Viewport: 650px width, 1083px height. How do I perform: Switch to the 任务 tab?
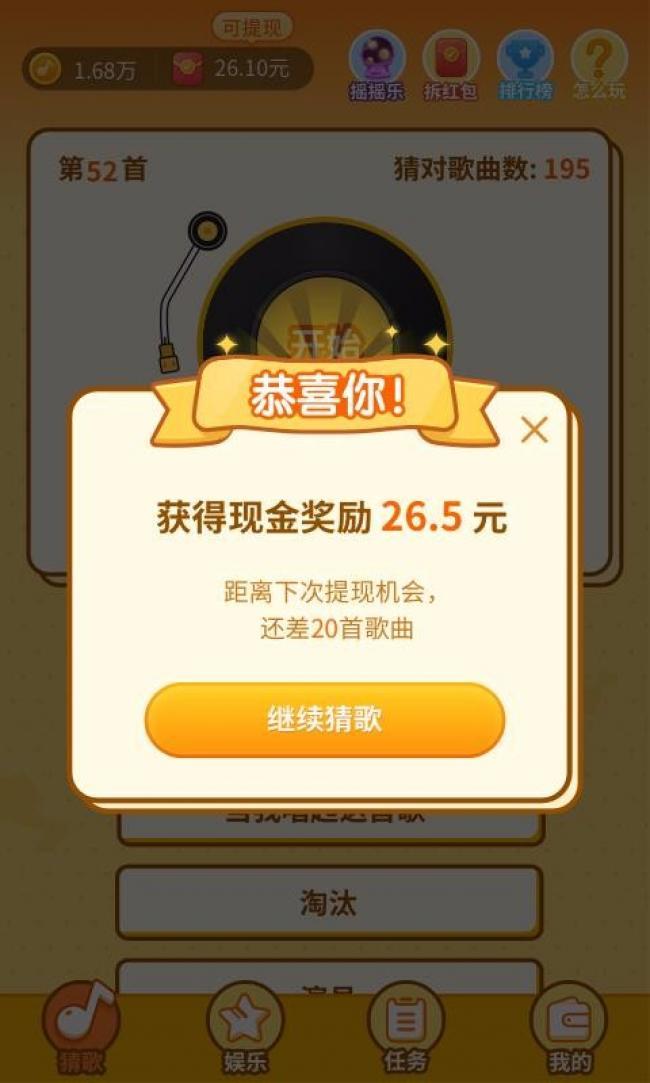pos(405,1028)
